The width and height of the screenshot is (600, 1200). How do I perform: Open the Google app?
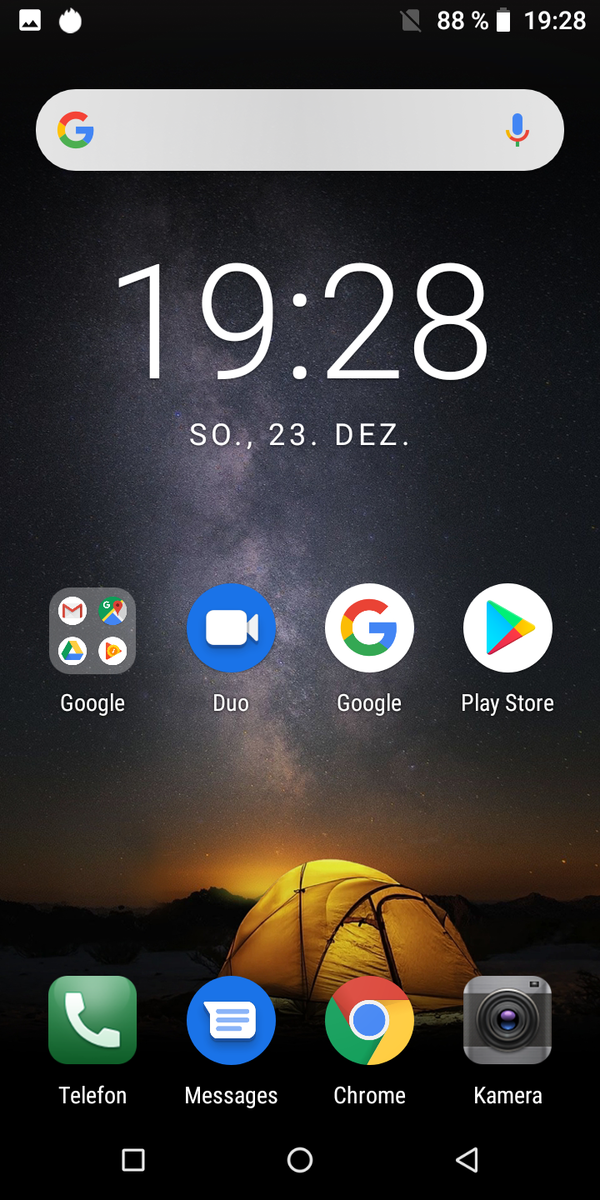tap(369, 628)
